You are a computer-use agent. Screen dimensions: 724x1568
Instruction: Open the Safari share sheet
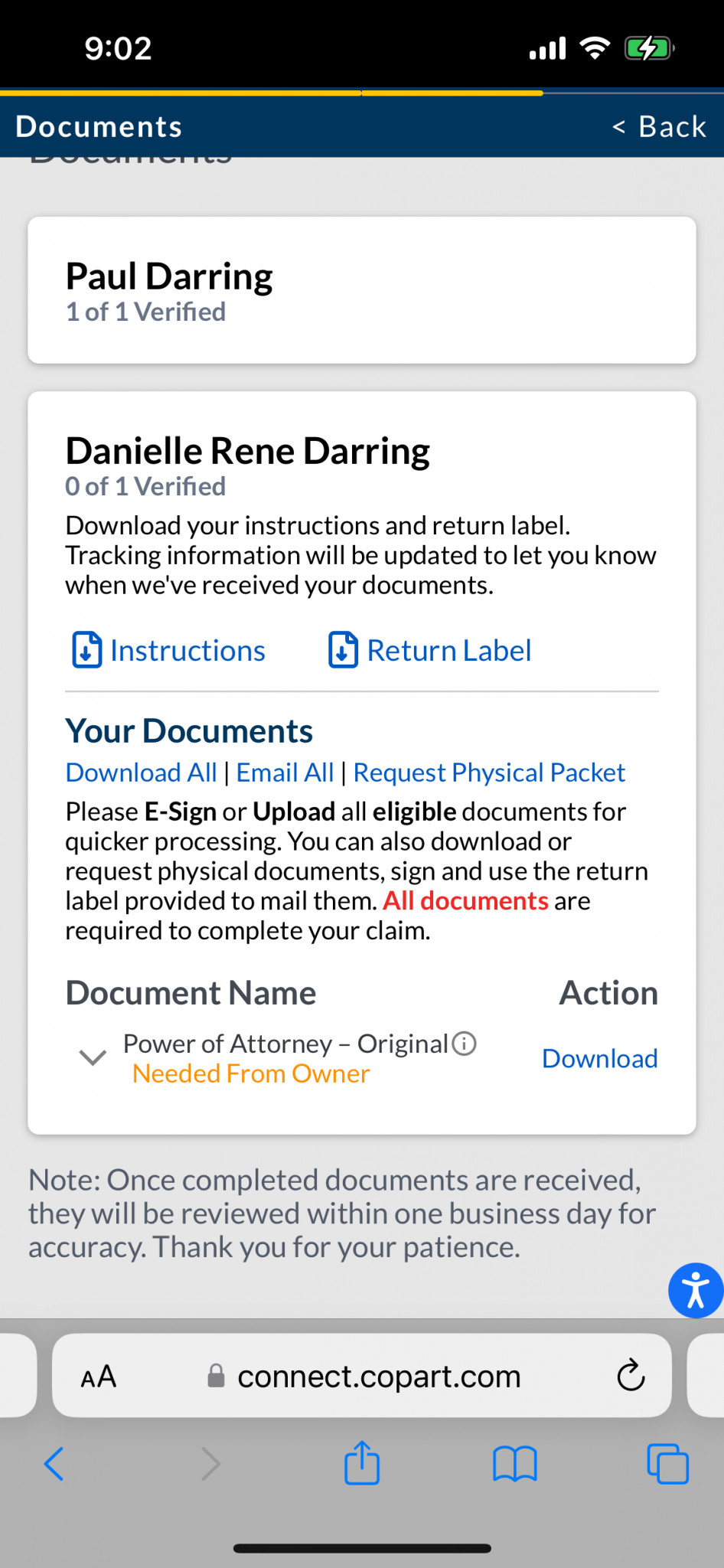pyautogui.click(x=362, y=1462)
